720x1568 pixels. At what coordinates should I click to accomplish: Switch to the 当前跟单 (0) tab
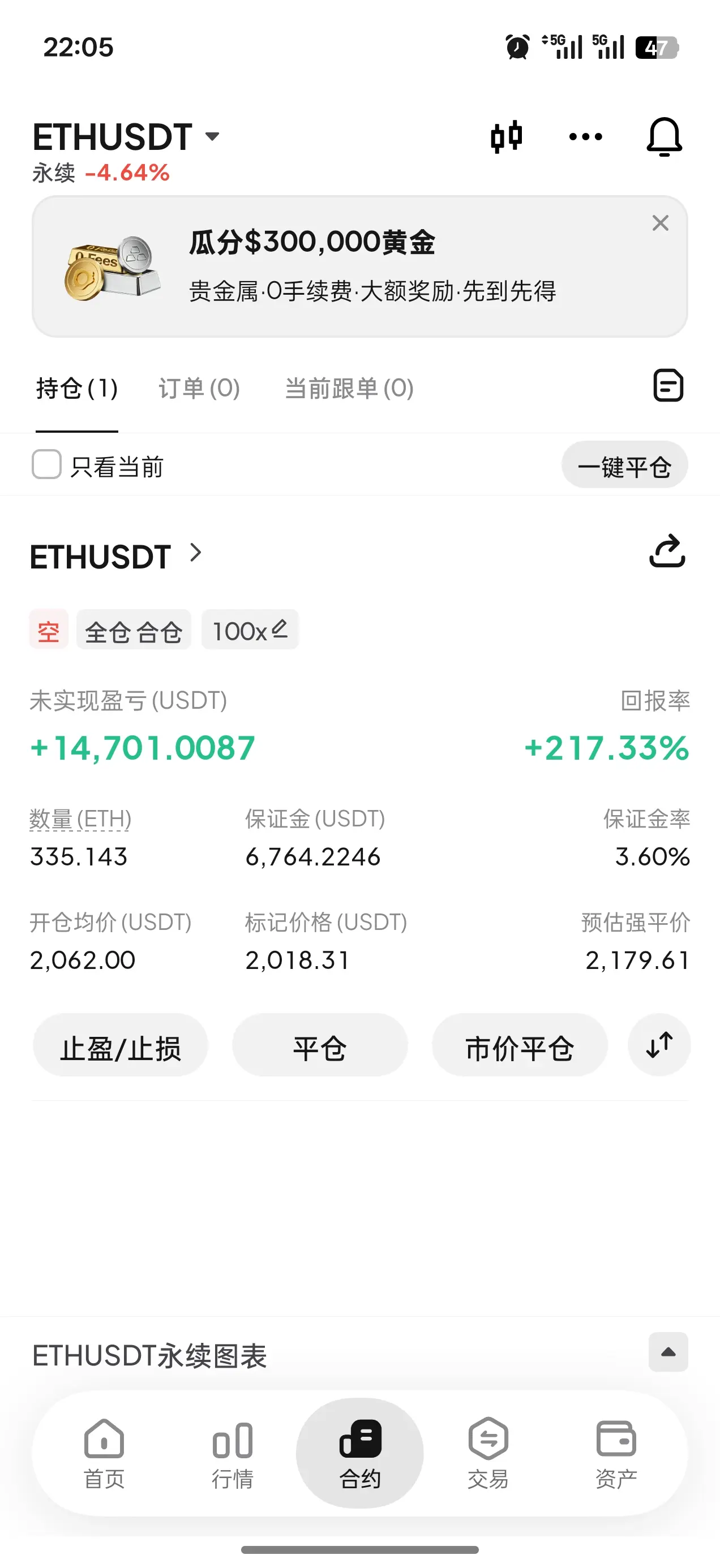[349, 389]
